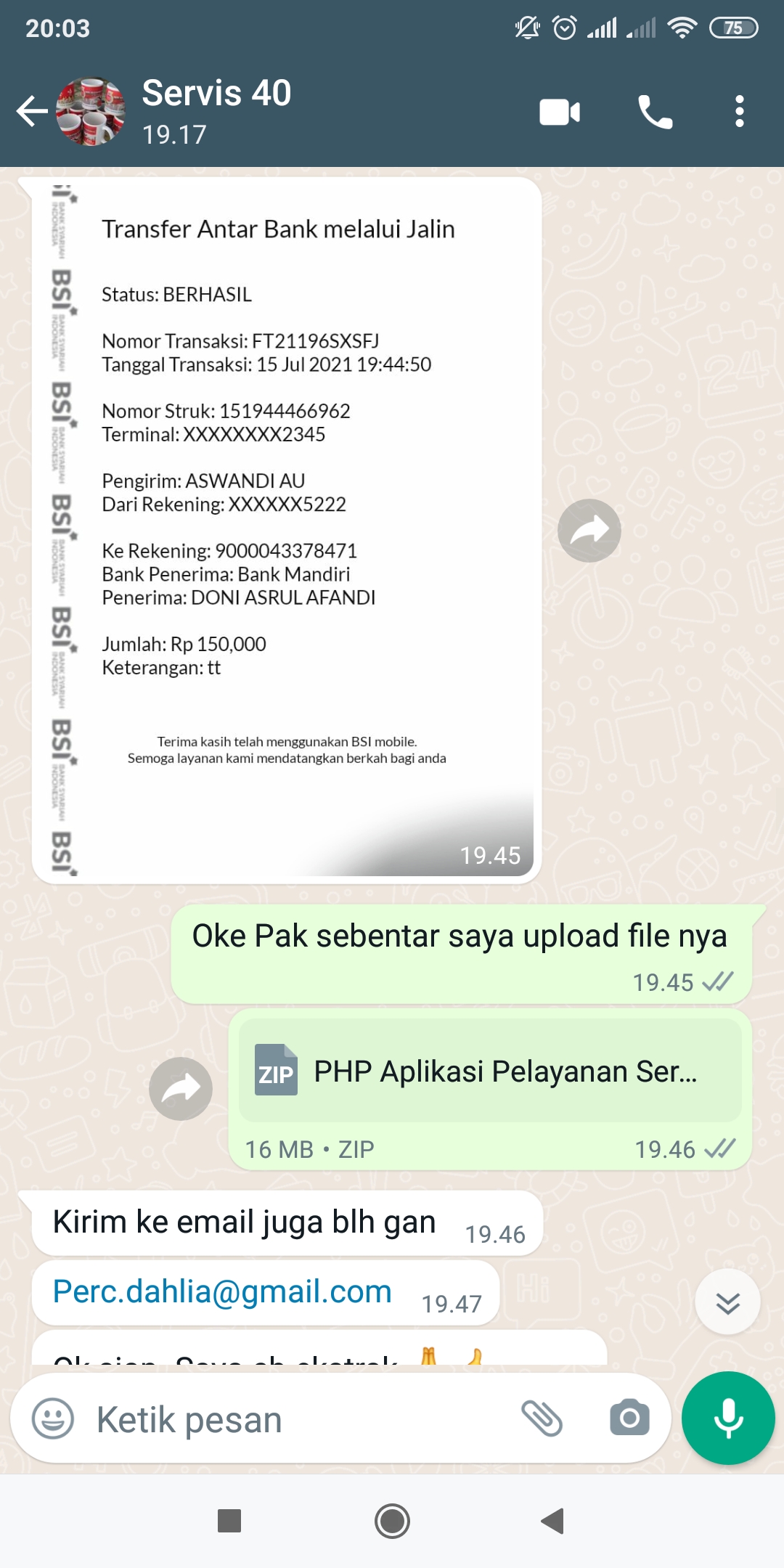Start a video call with Servis 40

560,112
